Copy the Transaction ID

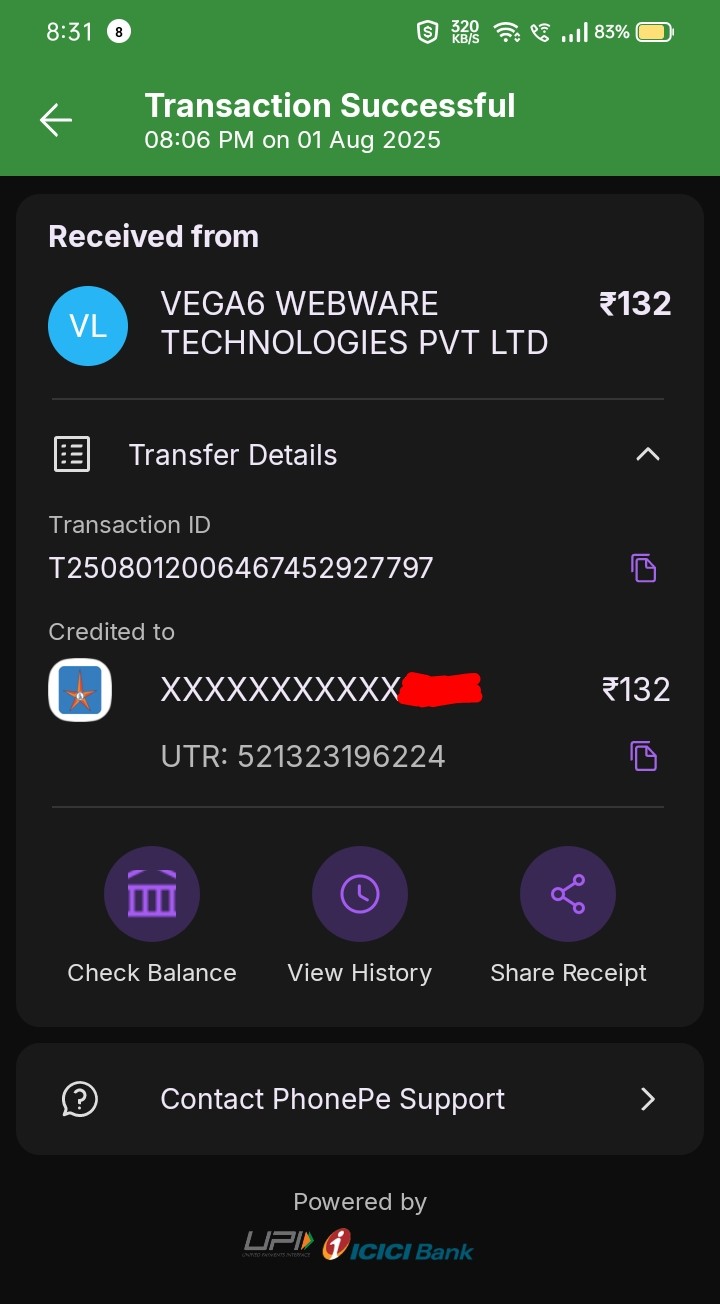tap(643, 568)
